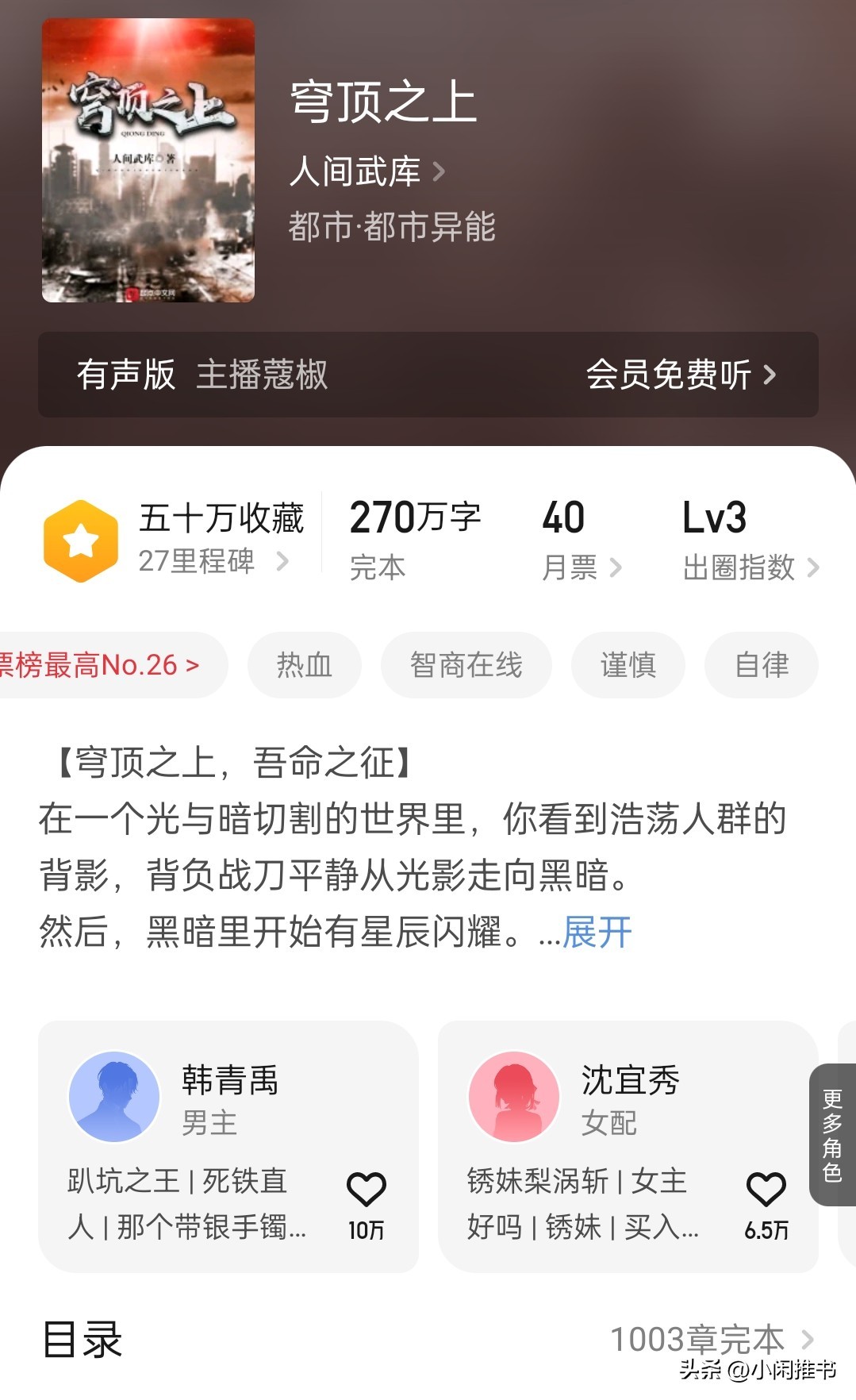View the 27里程碑 milestones
856x1400 pixels.
(213, 561)
